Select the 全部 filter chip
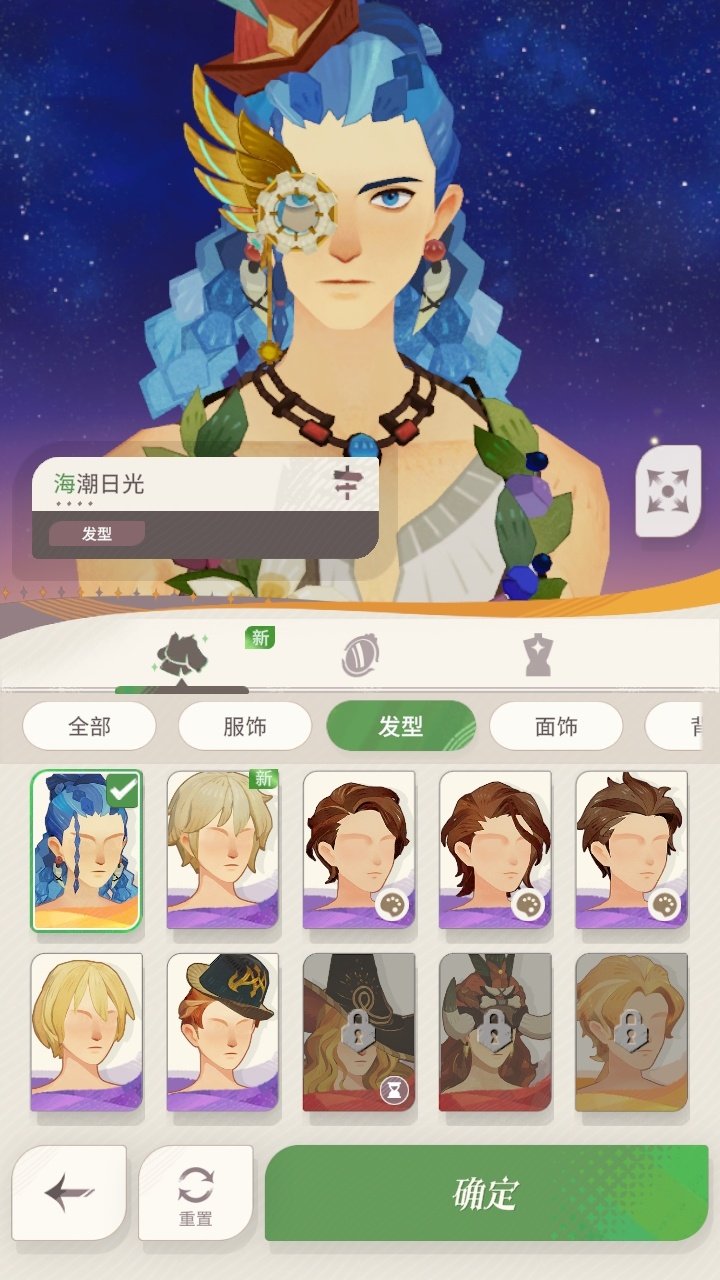This screenshot has height=1280, width=720. pos(89,726)
